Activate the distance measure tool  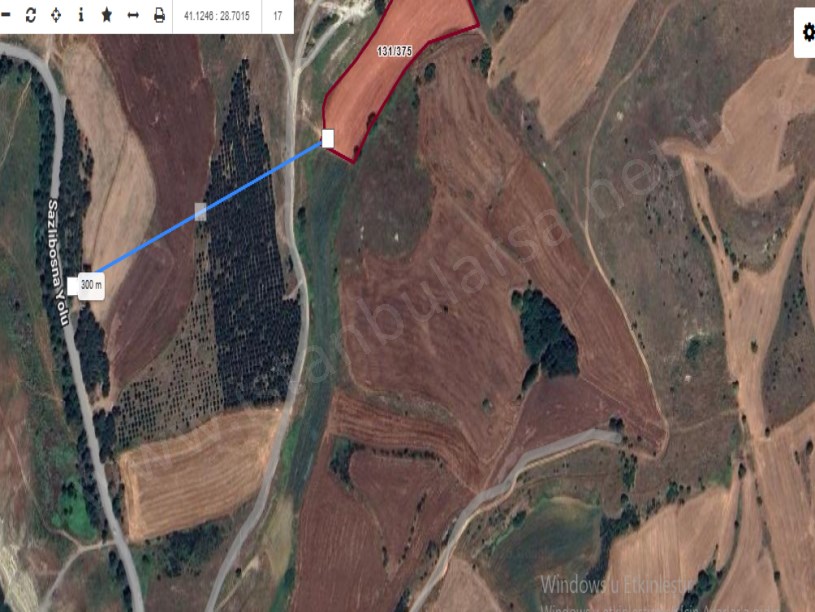(x=132, y=16)
